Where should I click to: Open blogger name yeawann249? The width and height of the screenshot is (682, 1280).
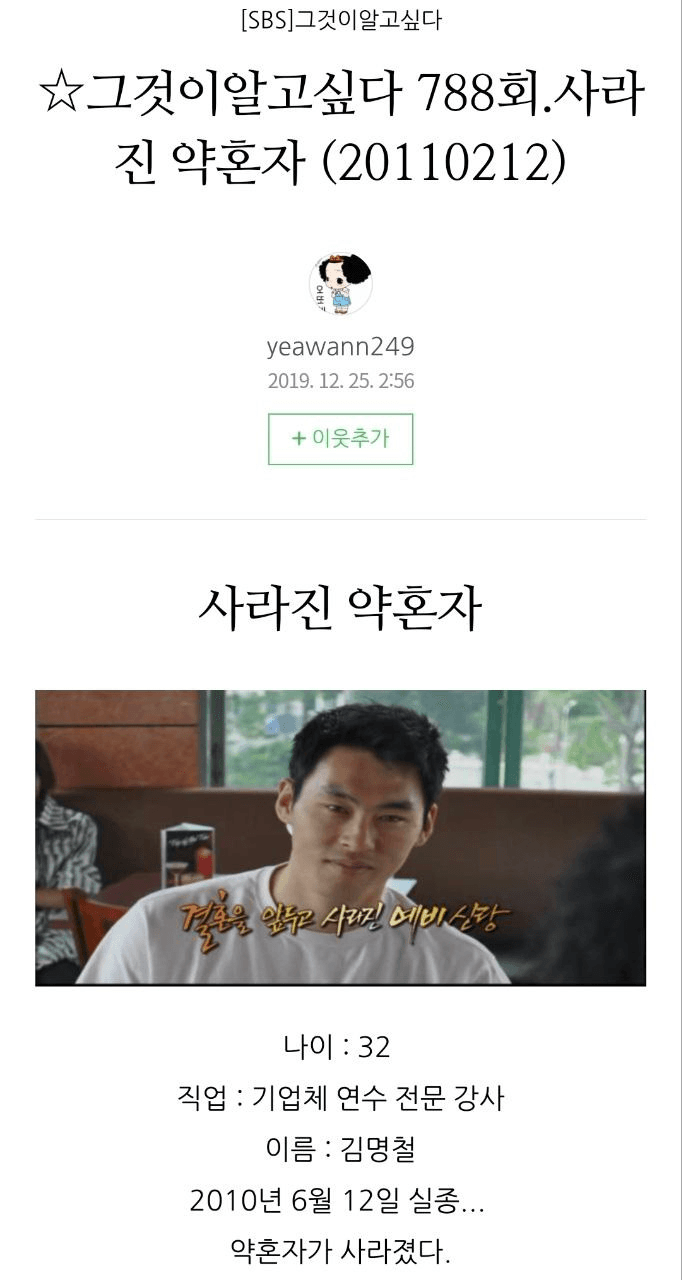[x=340, y=347]
